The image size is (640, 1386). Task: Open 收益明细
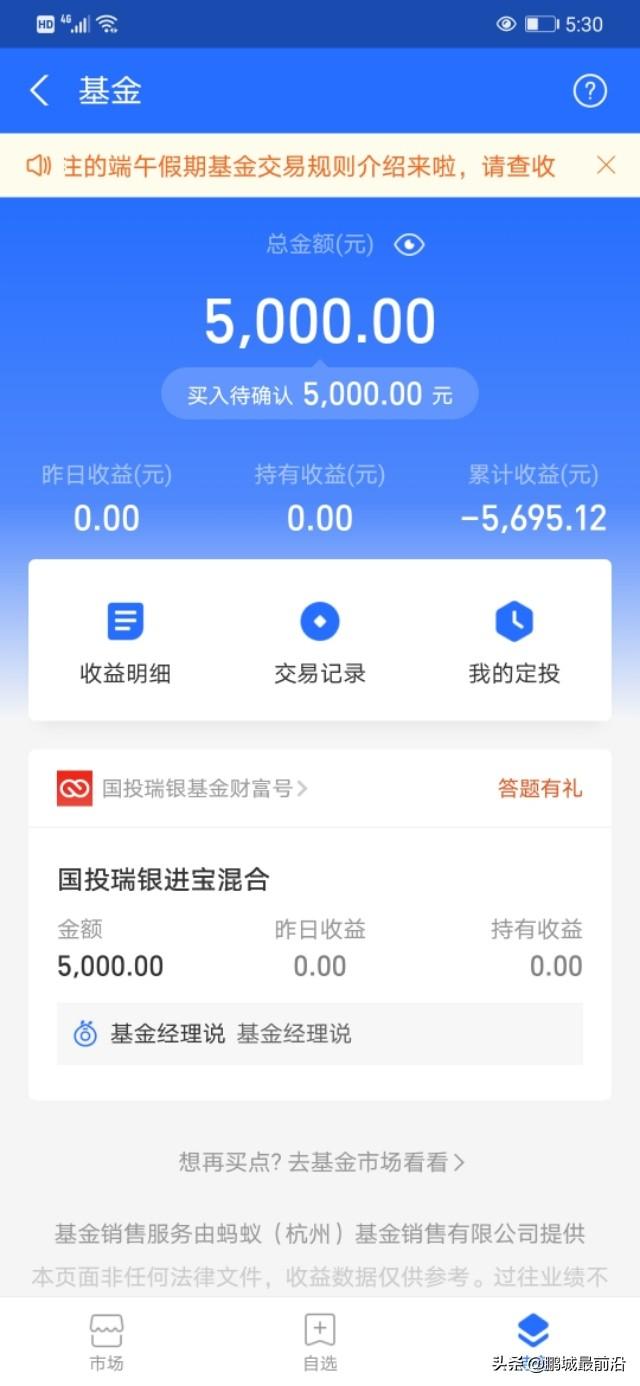pyautogui.click(x=125, y=643)
